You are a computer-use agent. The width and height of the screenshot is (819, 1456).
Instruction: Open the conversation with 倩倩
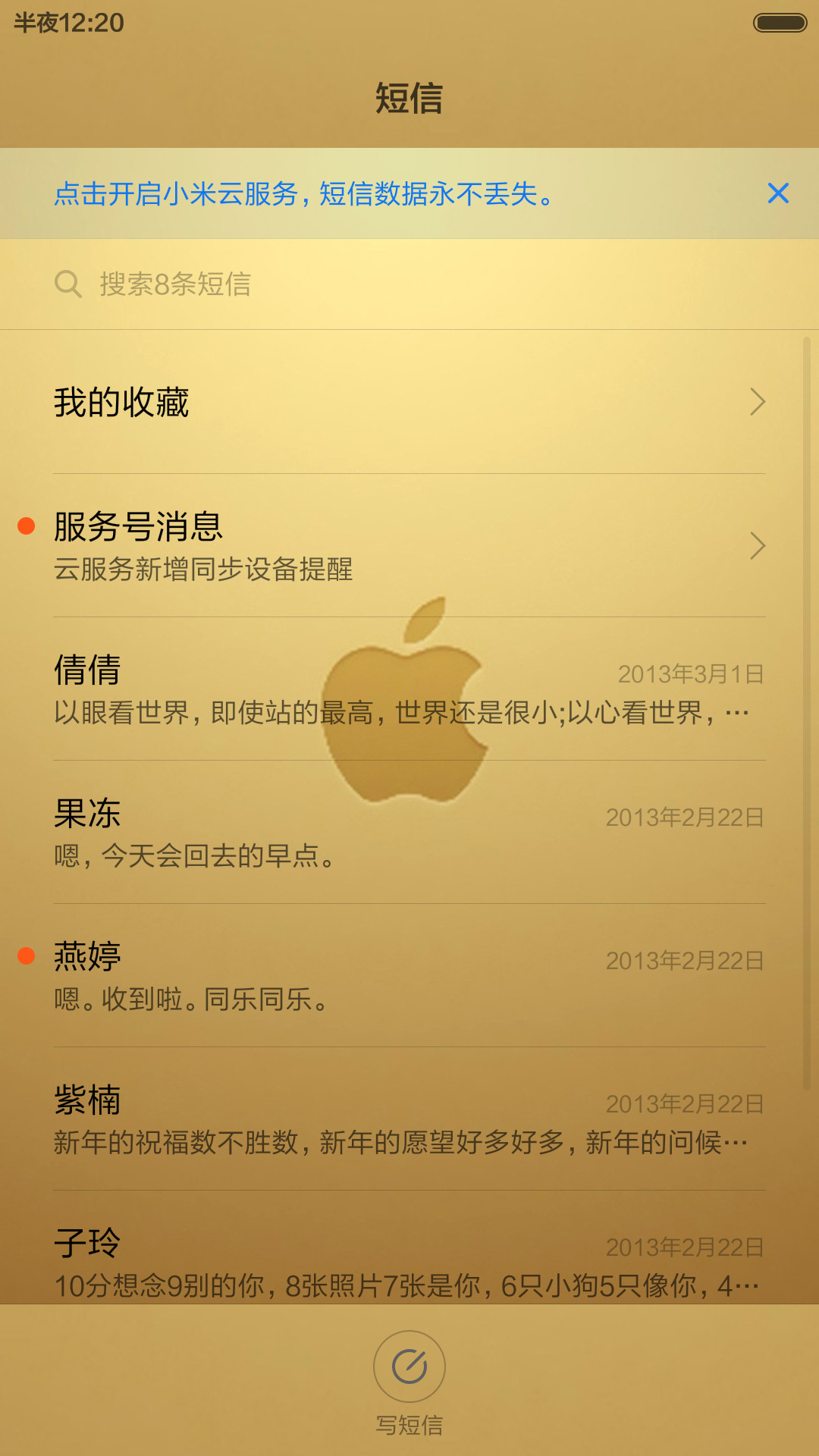pos(409,689)
